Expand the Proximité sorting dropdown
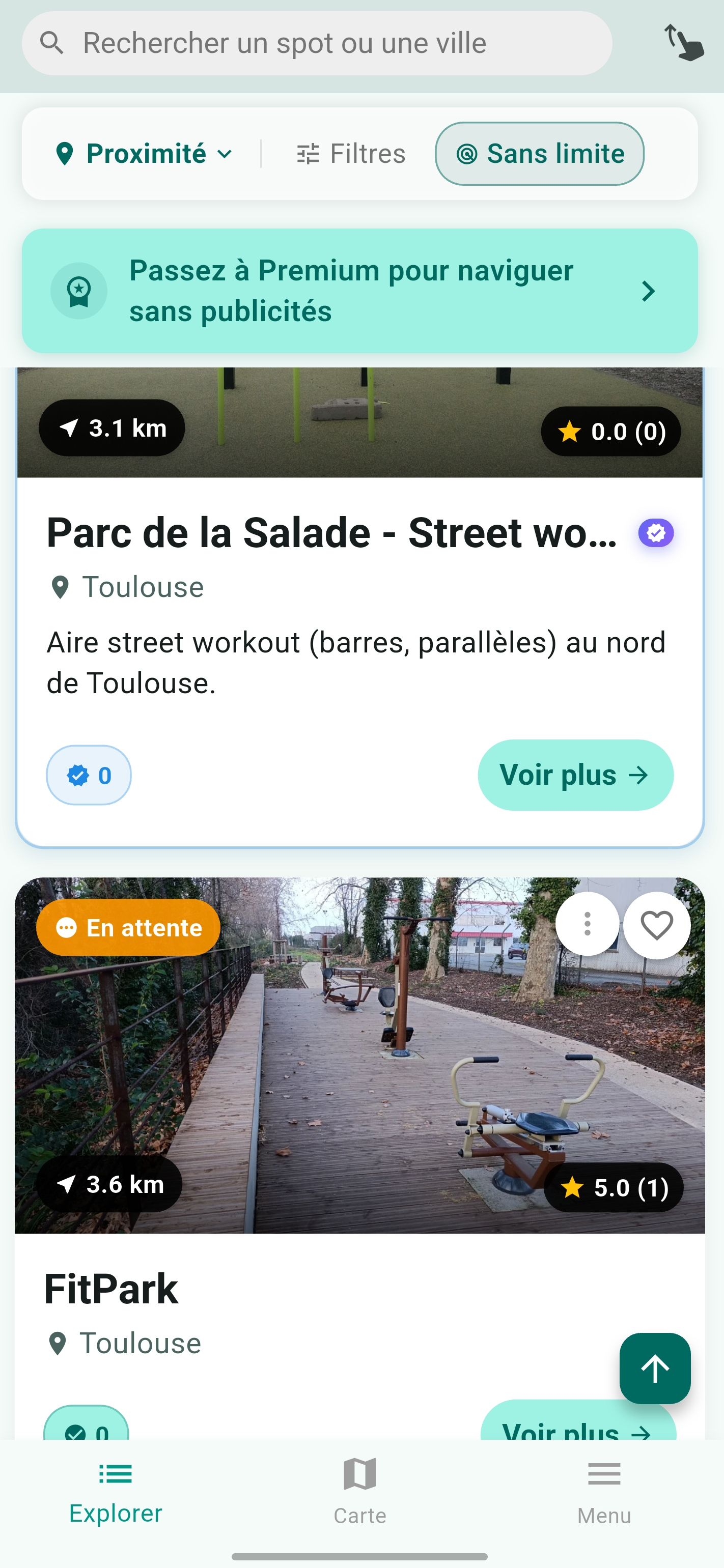The image size is (724, 1568). point(145,153)
